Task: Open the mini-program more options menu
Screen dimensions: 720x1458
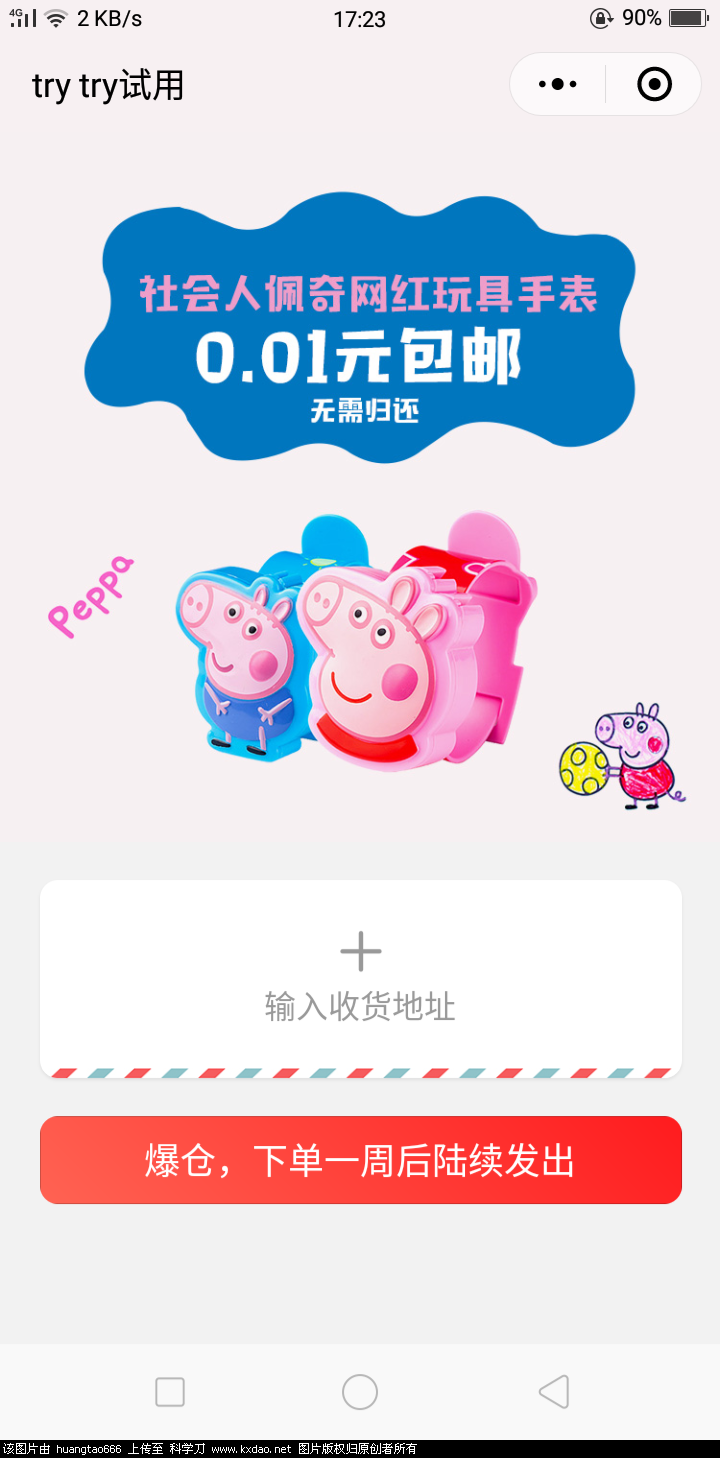Action: [556, 84]
